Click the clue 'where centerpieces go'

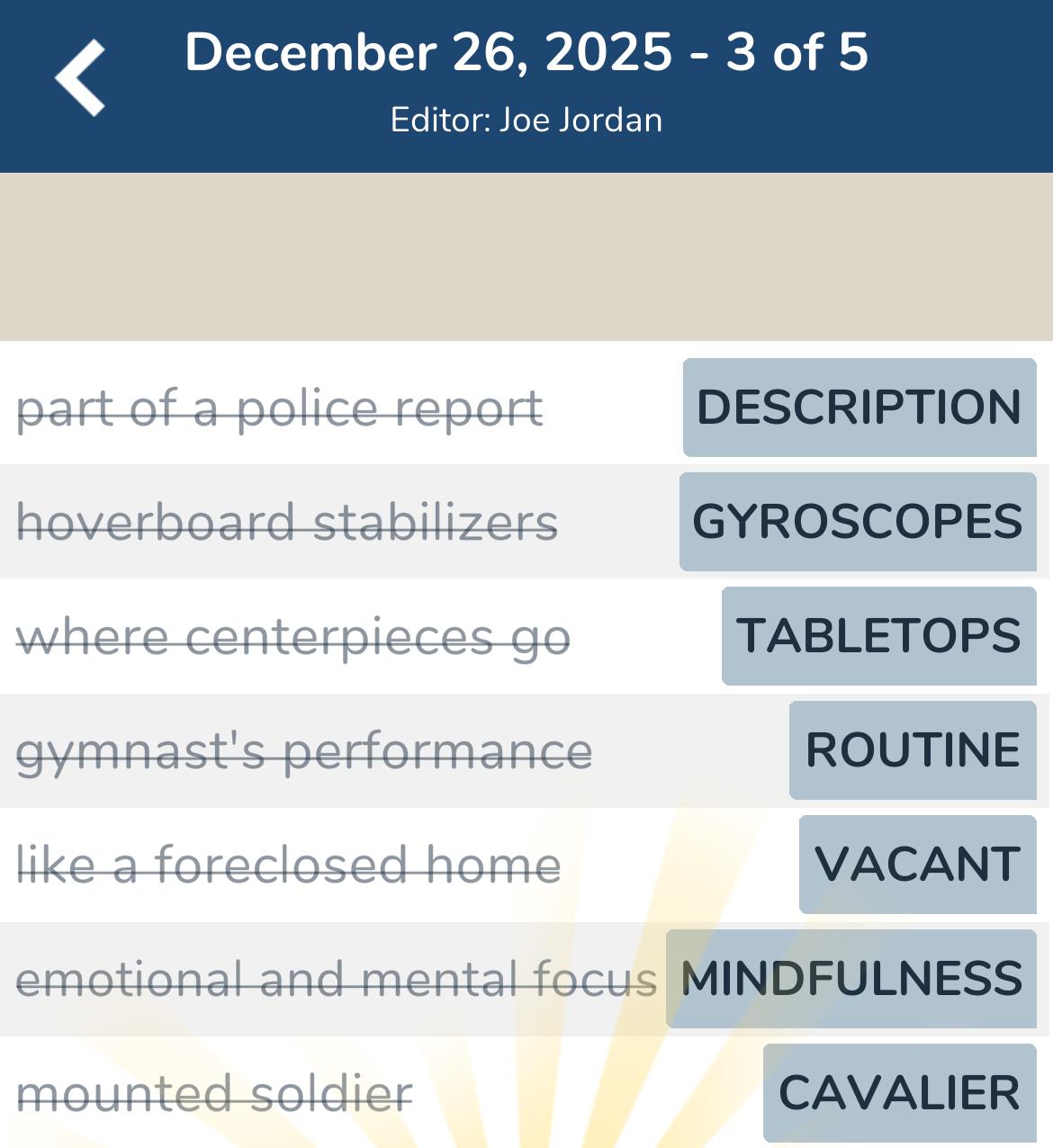pyautogui.click(x=293, y=636)
